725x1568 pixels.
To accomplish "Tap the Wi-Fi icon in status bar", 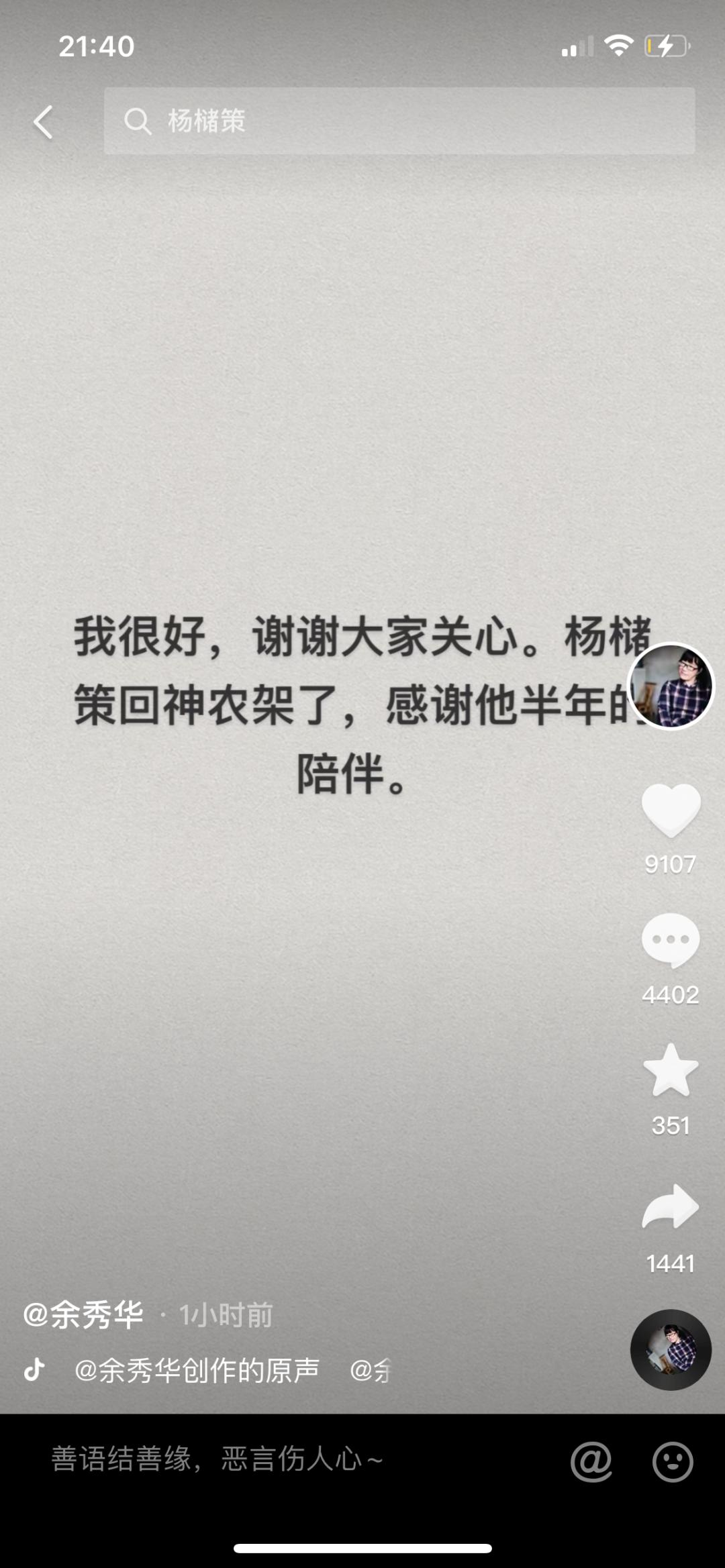I will coord(618,45).
